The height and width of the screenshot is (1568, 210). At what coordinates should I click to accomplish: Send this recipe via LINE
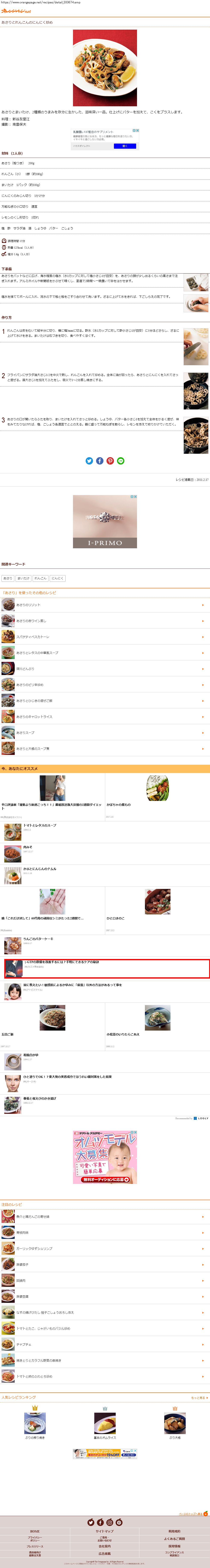tap(120, 461)
